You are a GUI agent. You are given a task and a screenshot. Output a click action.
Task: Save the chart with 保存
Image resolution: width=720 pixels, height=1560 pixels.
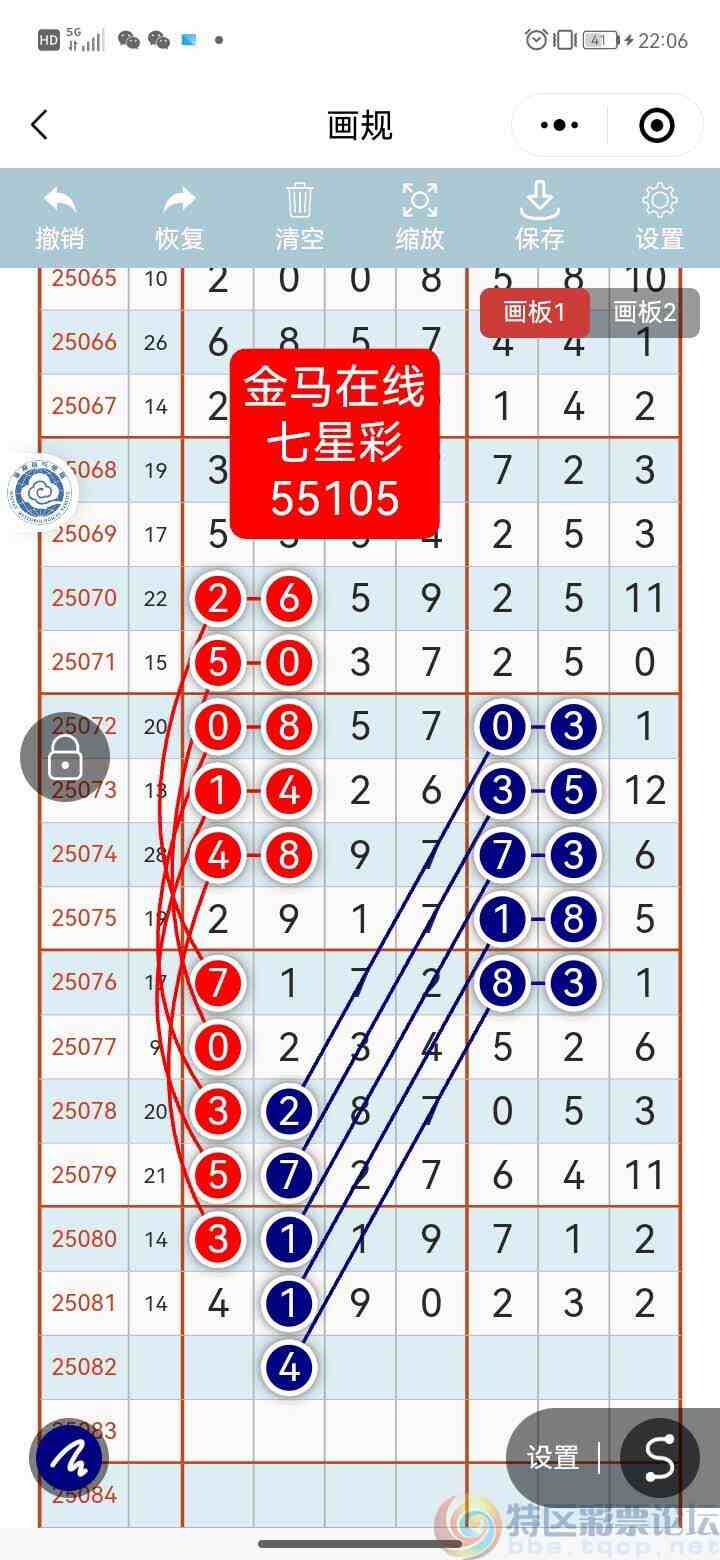[540, 217]
